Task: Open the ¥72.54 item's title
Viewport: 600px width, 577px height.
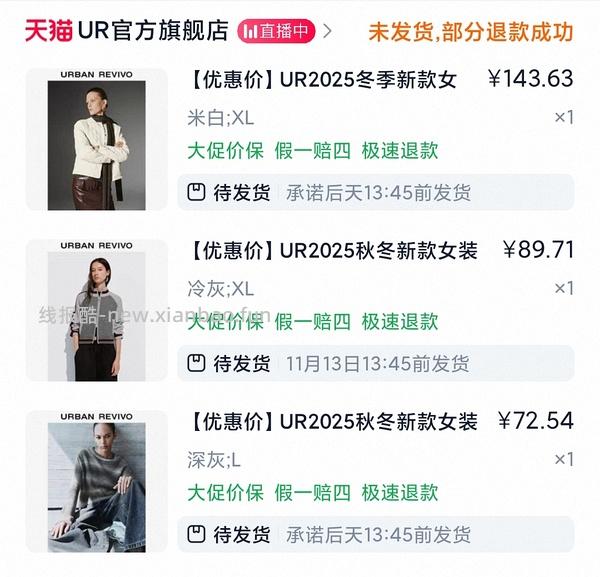Action: tap(332, 421)
